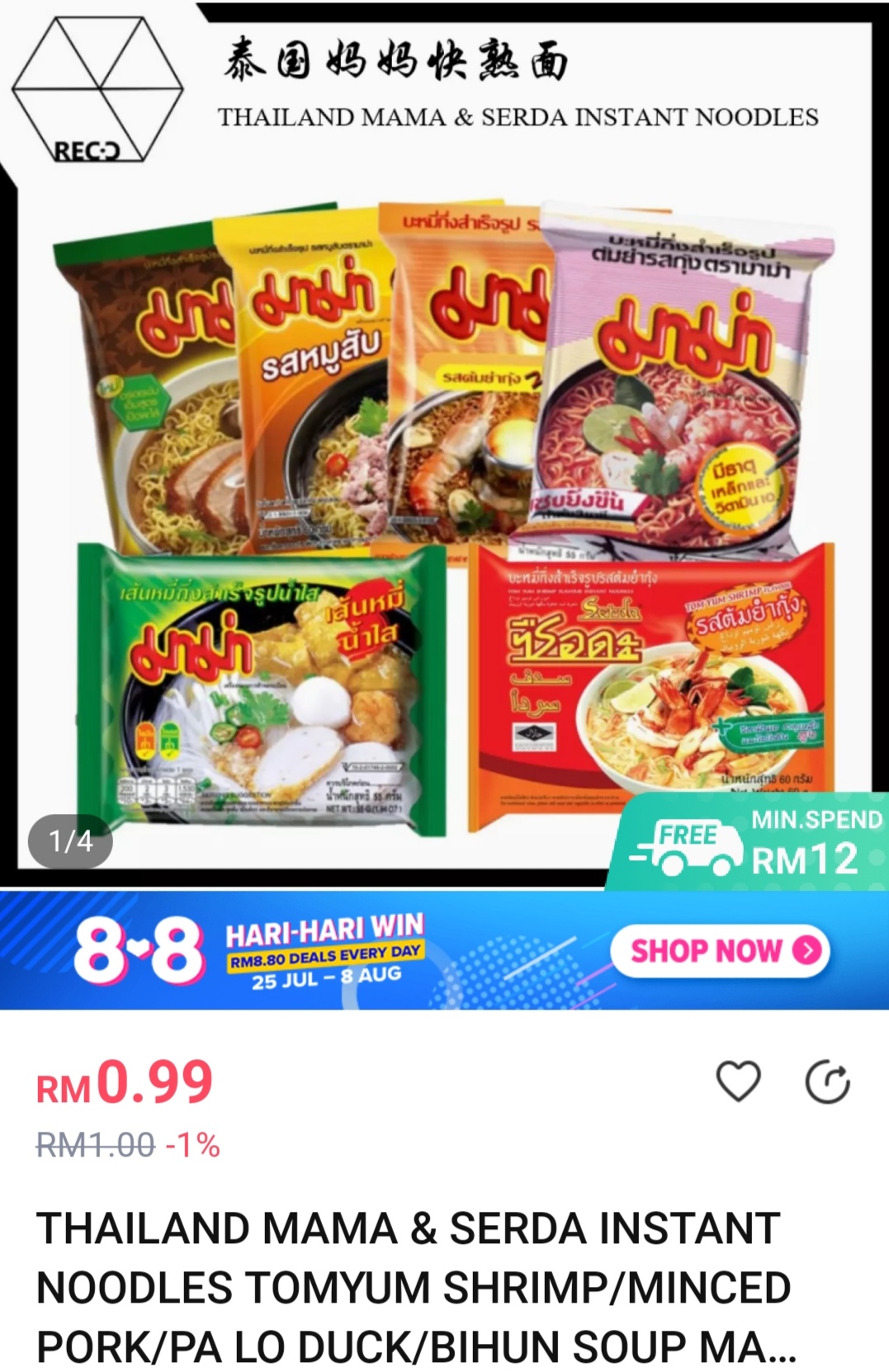Tap Shop Now on the 8.8 banner
This screenshot has width=889, height=1372.
pos(720,950)
